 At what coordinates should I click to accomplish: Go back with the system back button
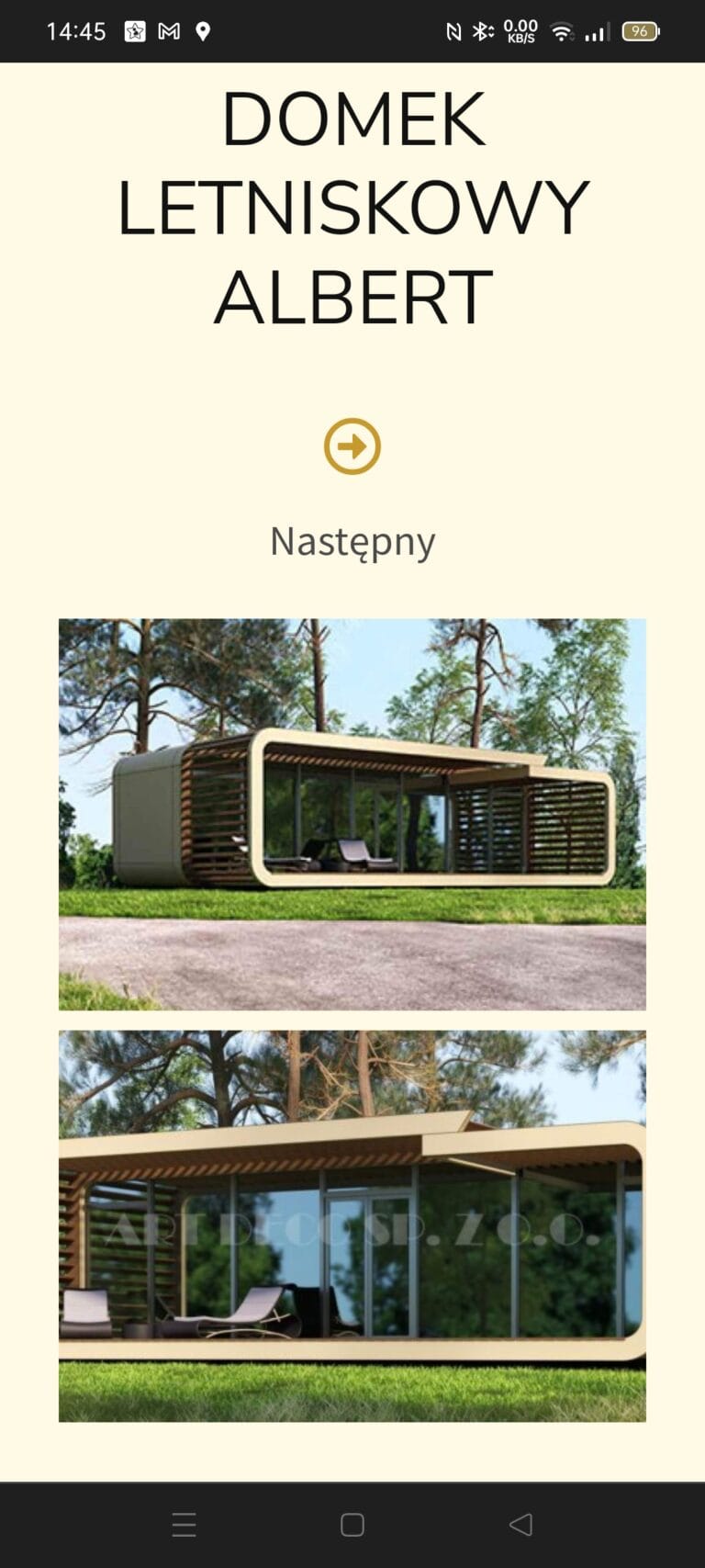[x=520, y=1525]
